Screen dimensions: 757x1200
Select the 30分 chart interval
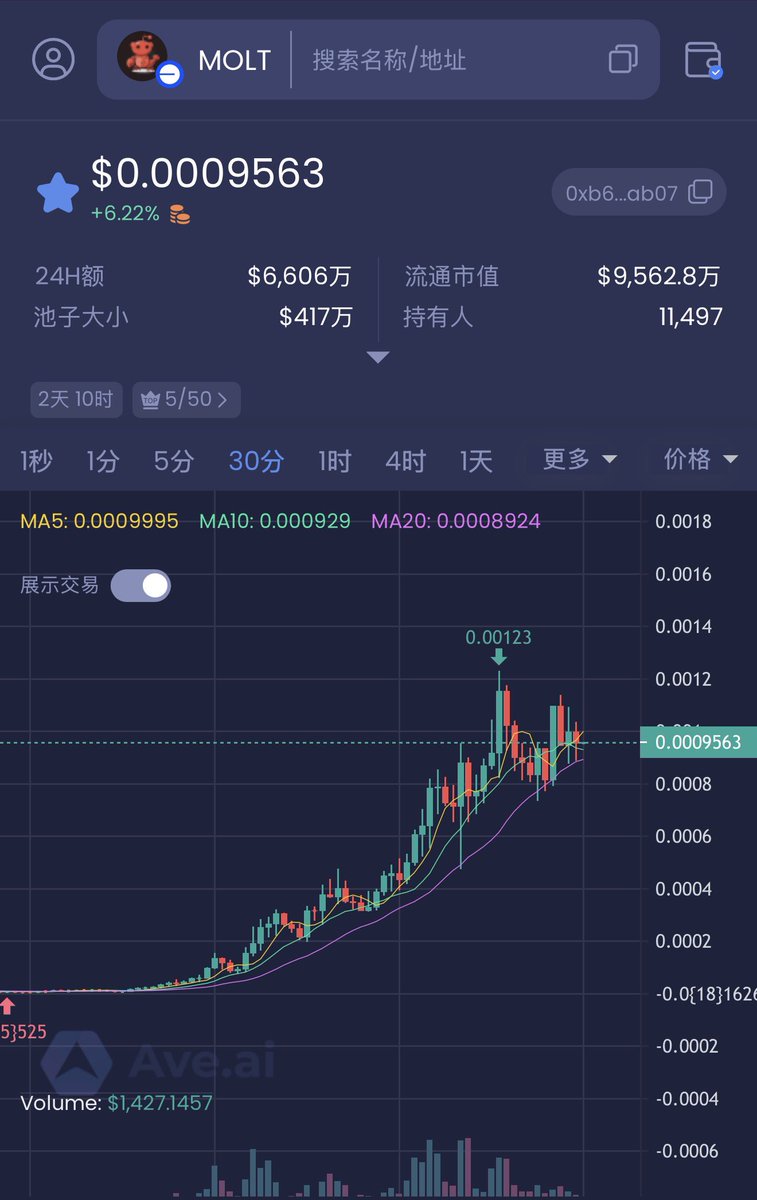(256, 461)
